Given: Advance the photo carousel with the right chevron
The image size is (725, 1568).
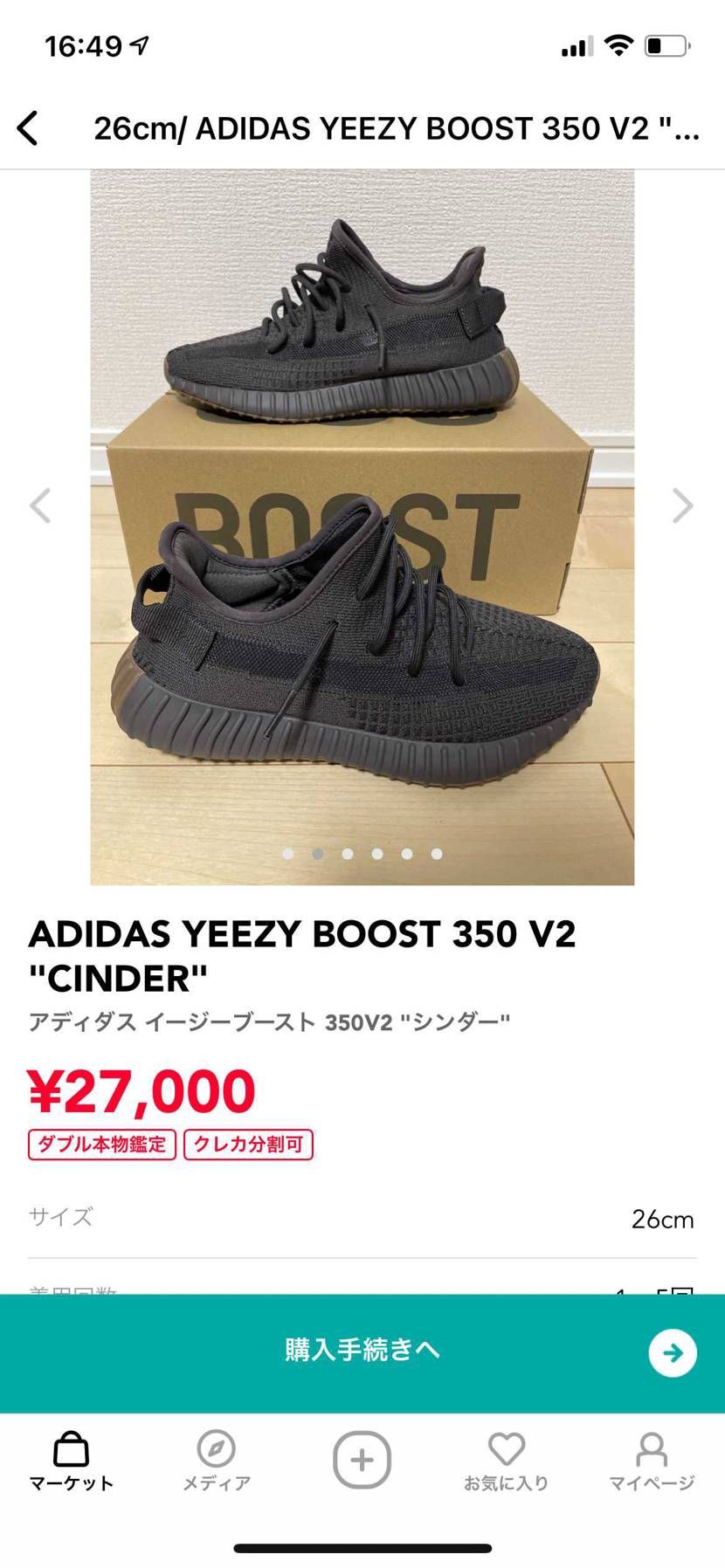Looking at the screenshot, I should (681, 506).
